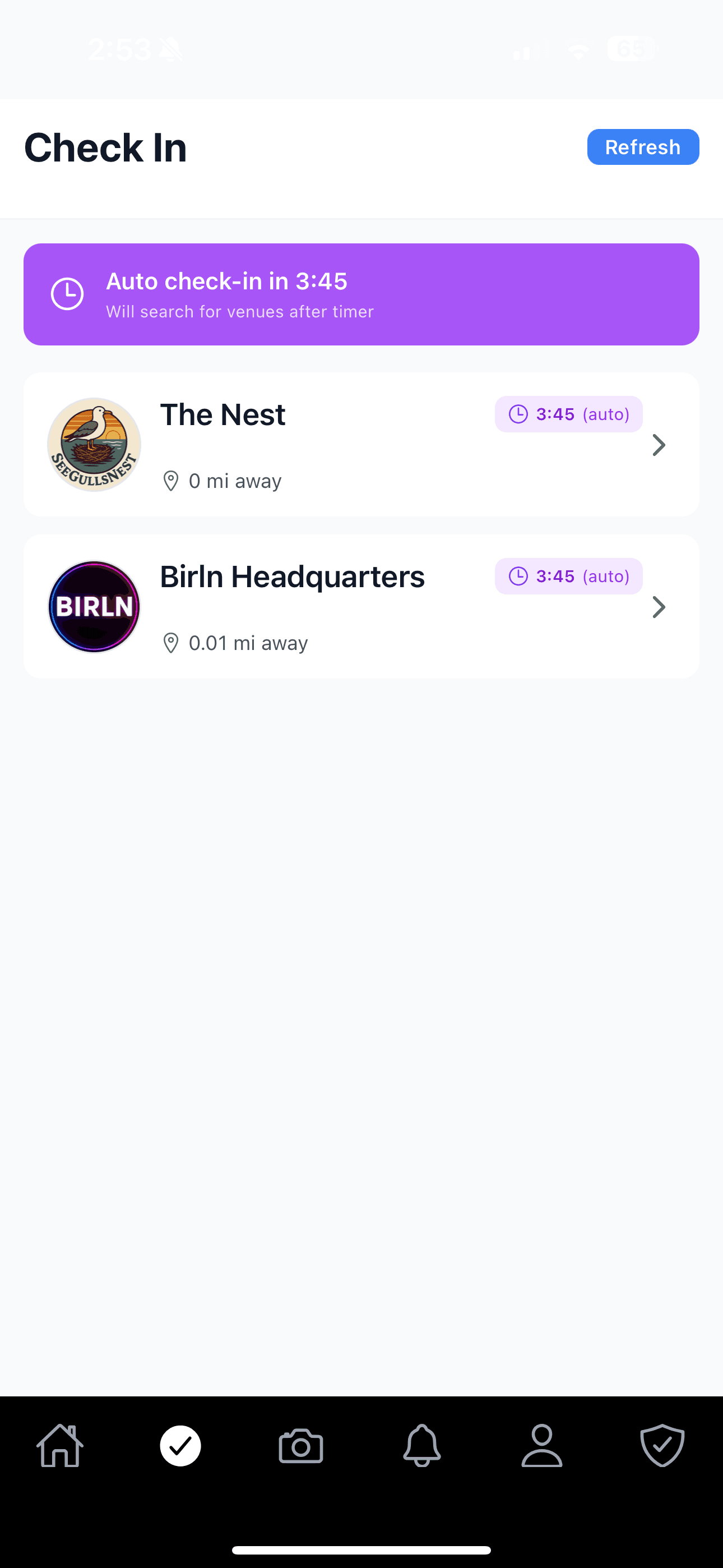Click the clock icon in the purple banner
723x1568 pixels.
[67, 294]
